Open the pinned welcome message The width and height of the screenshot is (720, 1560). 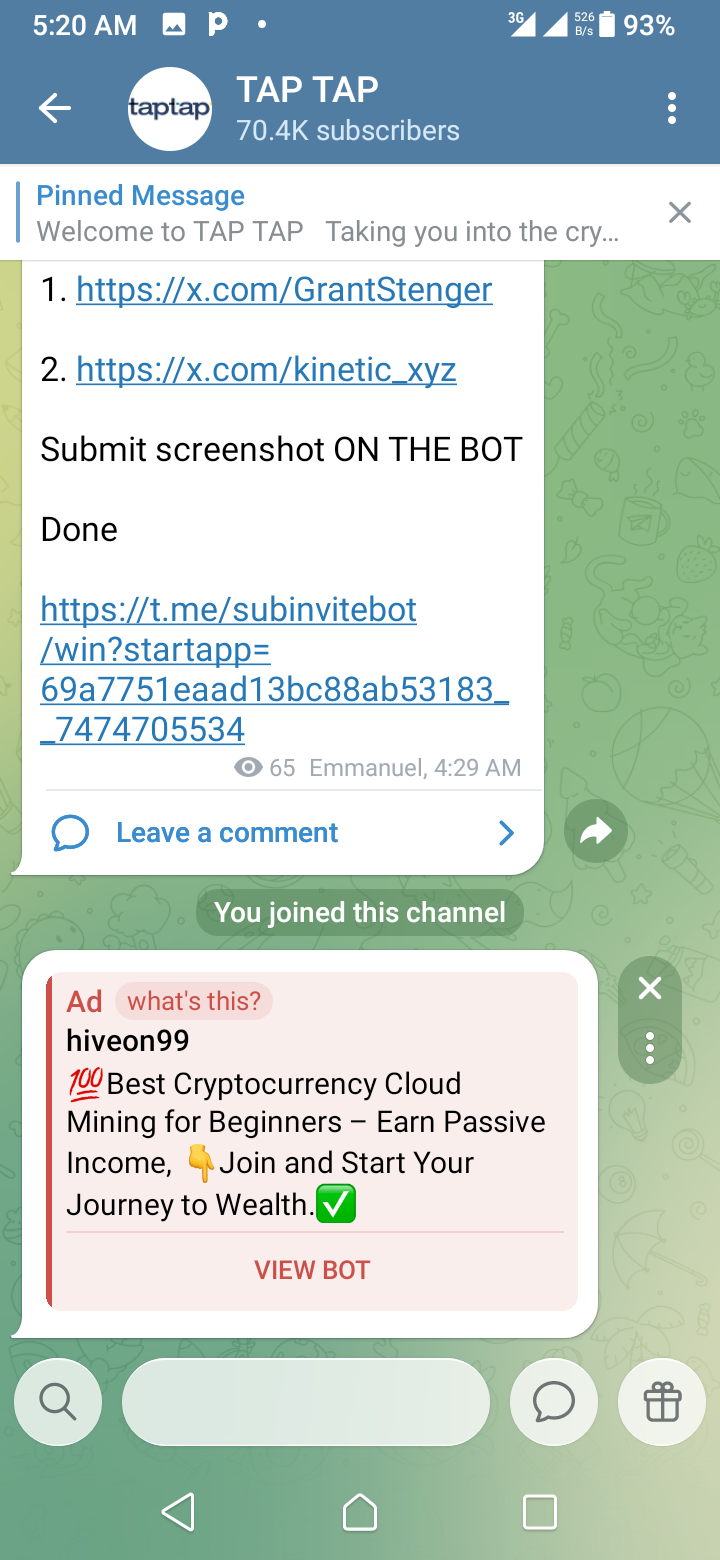[x=330, y=213]
